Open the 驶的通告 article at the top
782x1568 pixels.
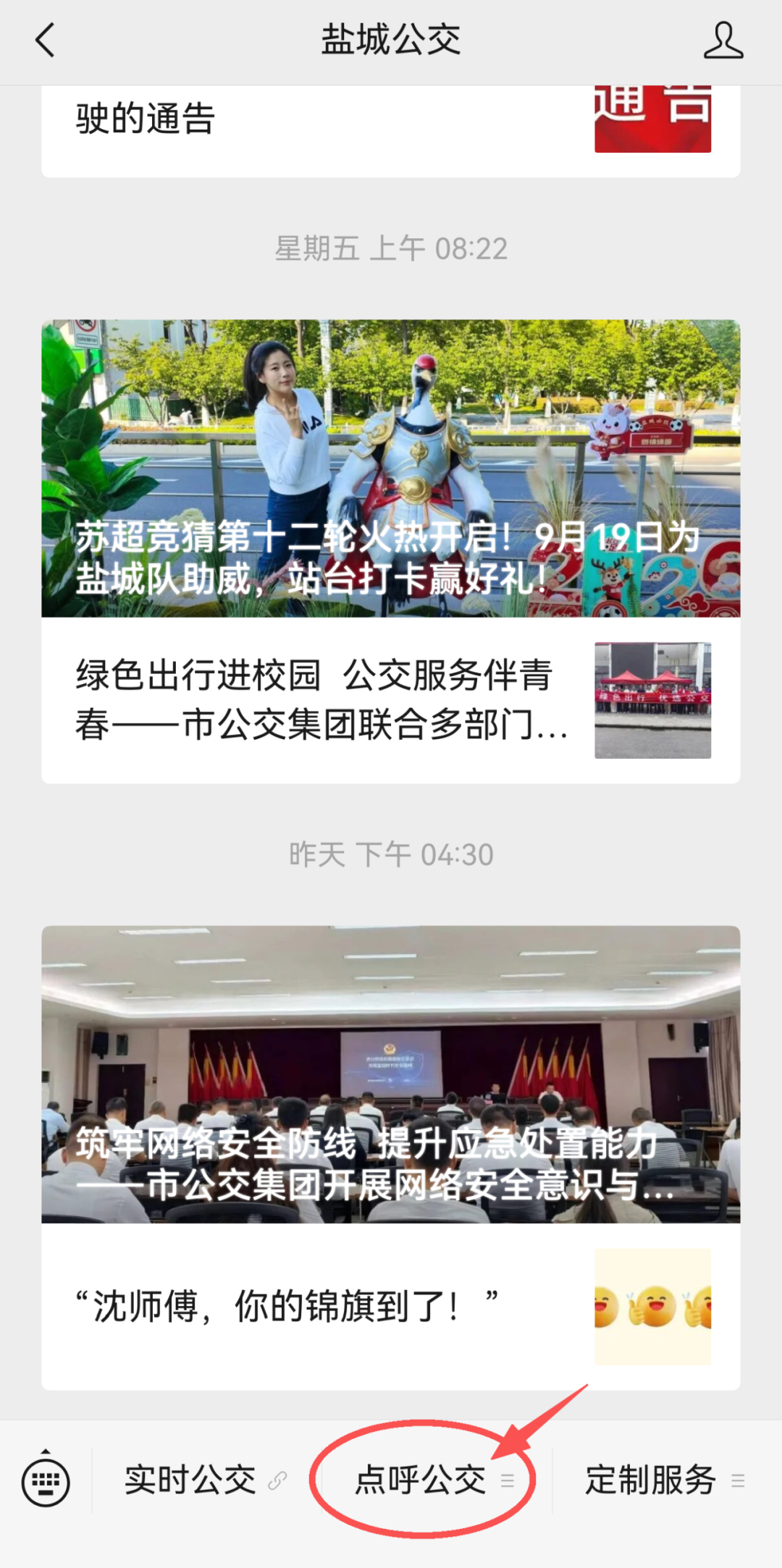[x=391, y=131]
